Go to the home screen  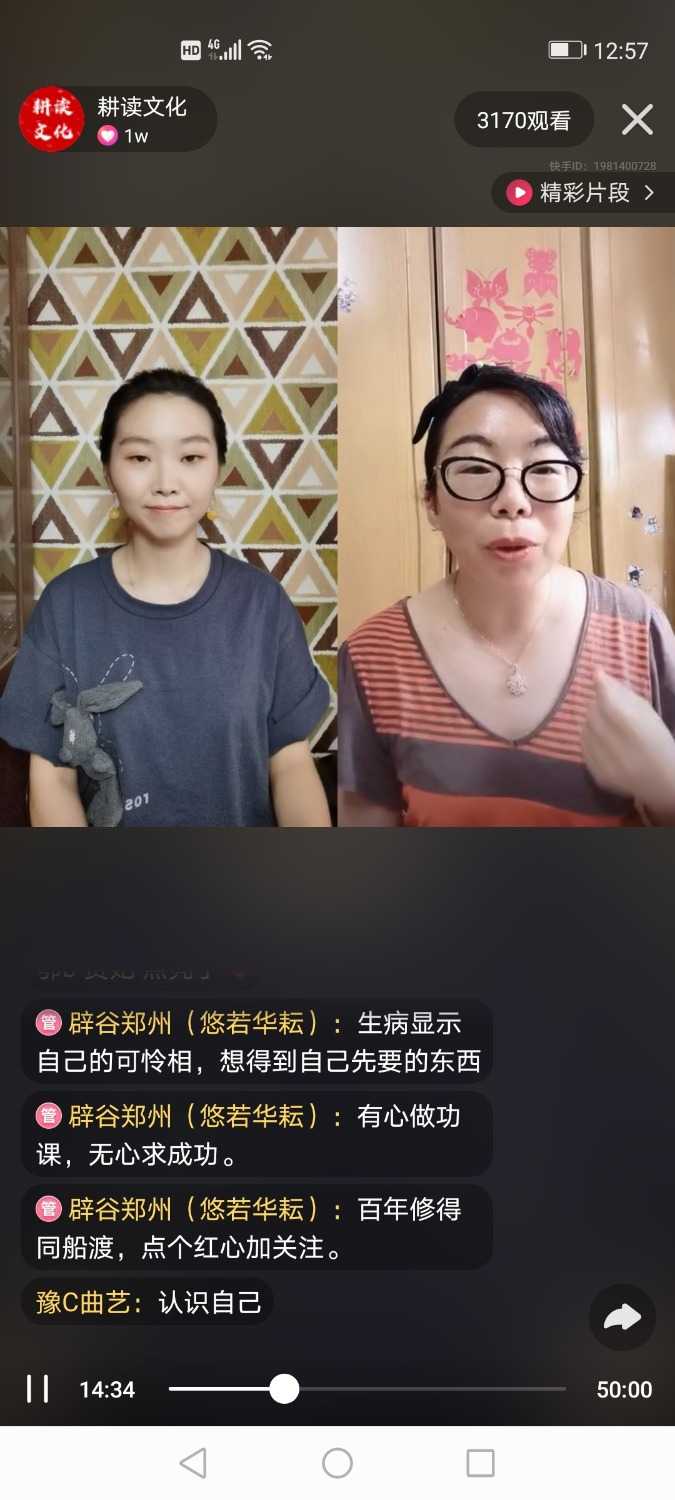pyautogui.click(x=337, y=1463)
